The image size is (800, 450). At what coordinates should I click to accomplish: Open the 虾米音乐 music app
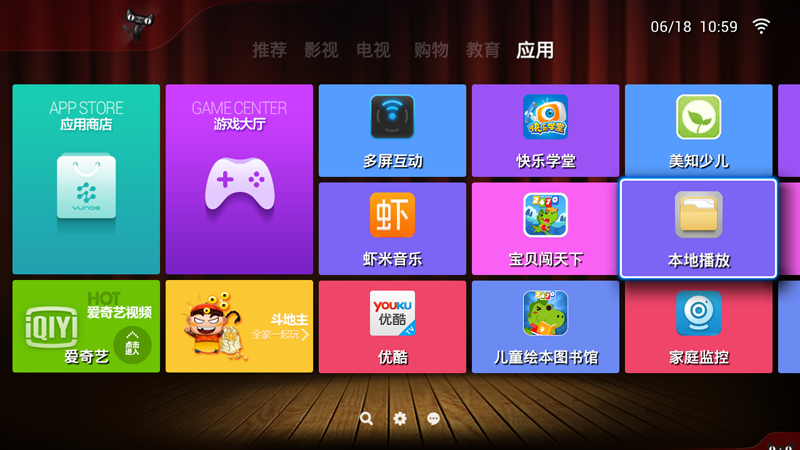point(392,228)
